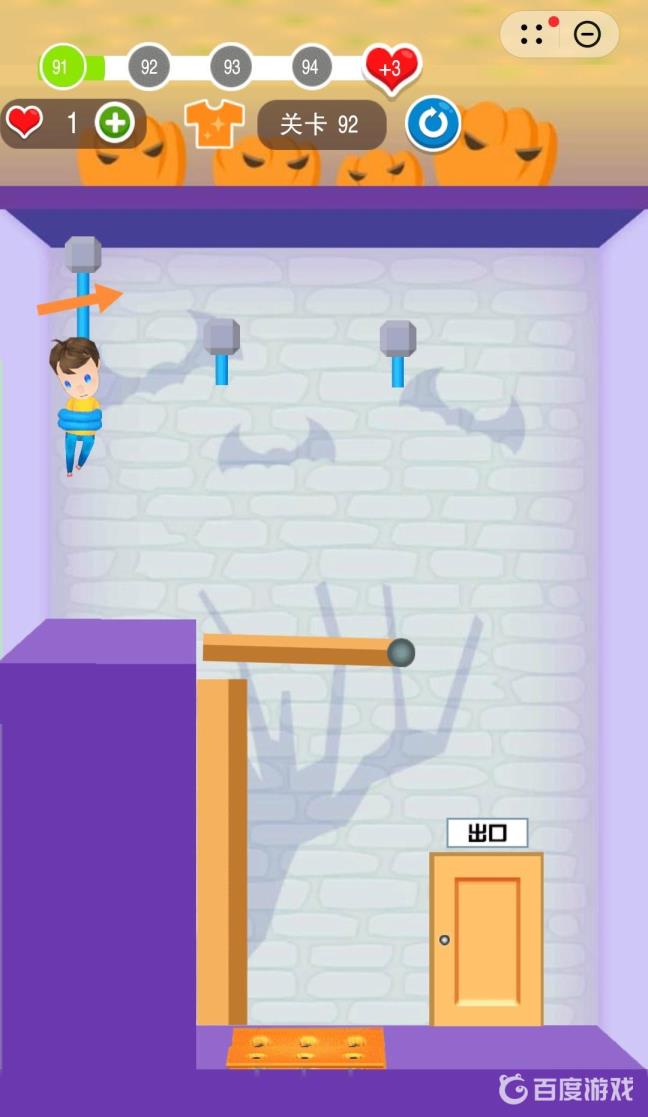Close the mini program with the circle-minus button
This screenshot has width=648, height=1117.
[x=587, y=35]
